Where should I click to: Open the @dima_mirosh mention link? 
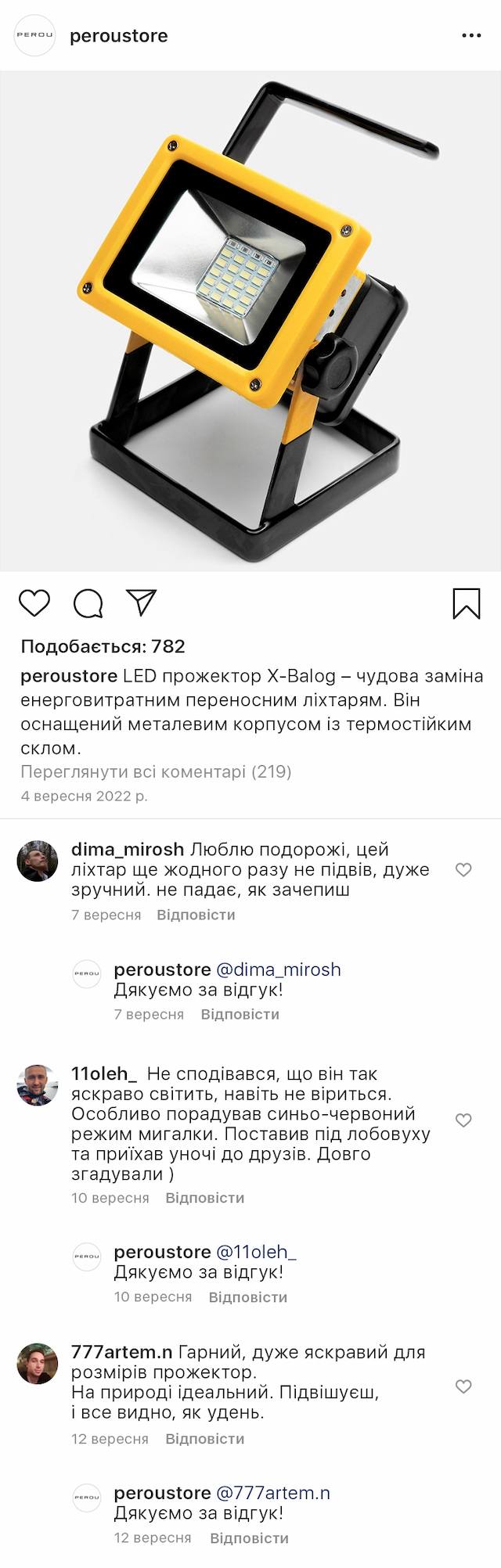point(278,969)
